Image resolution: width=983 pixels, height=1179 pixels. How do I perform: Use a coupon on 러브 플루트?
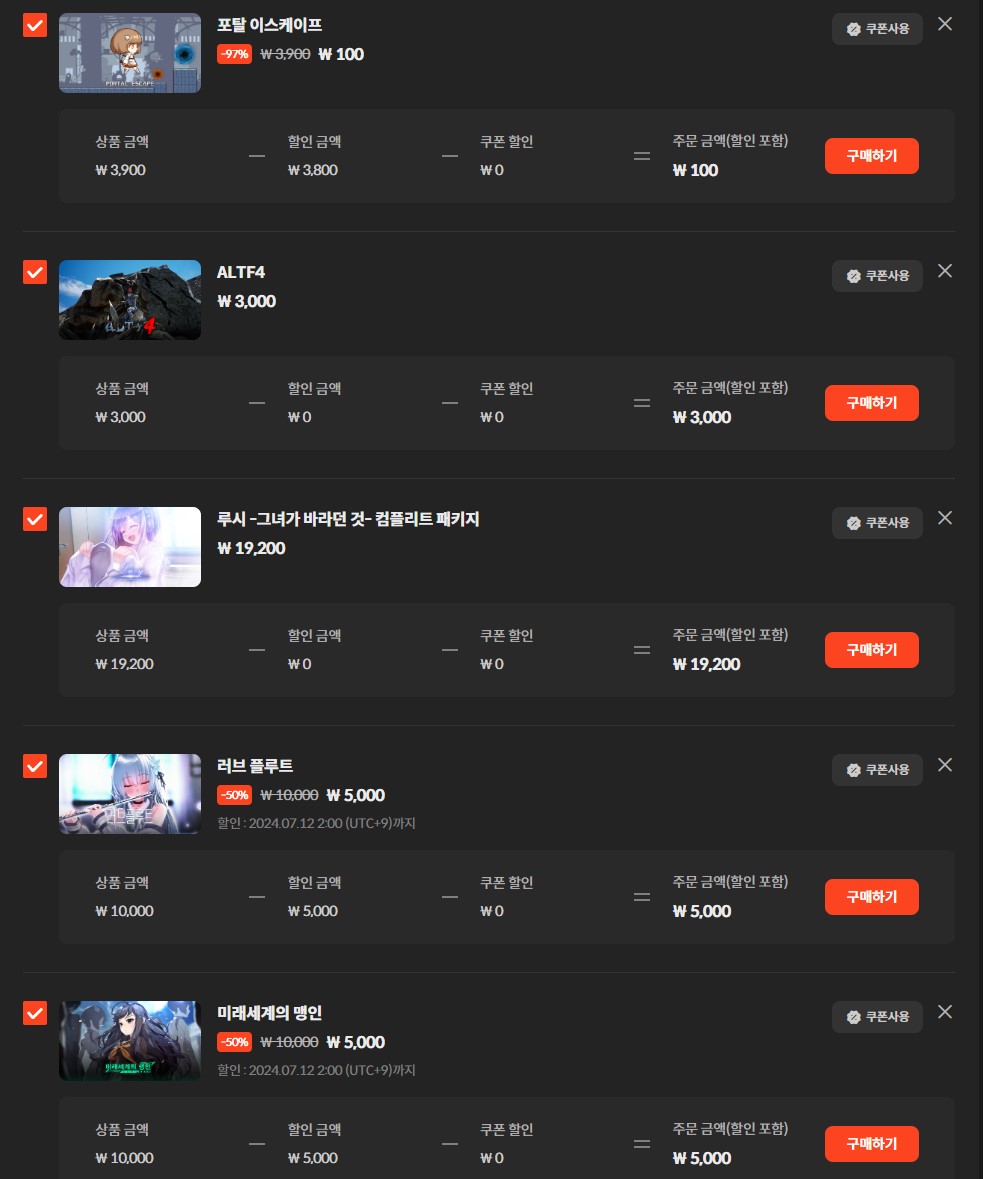coord(877,770)
